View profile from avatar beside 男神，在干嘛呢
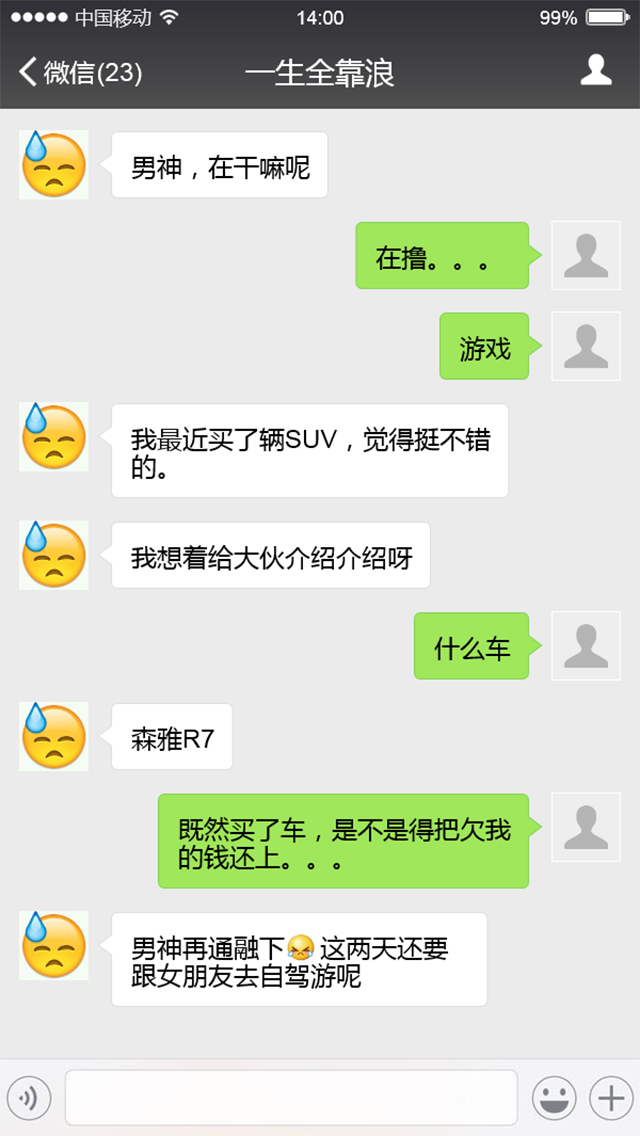Viewport: 640px width, 1136px height. click(x=54, y=165)
